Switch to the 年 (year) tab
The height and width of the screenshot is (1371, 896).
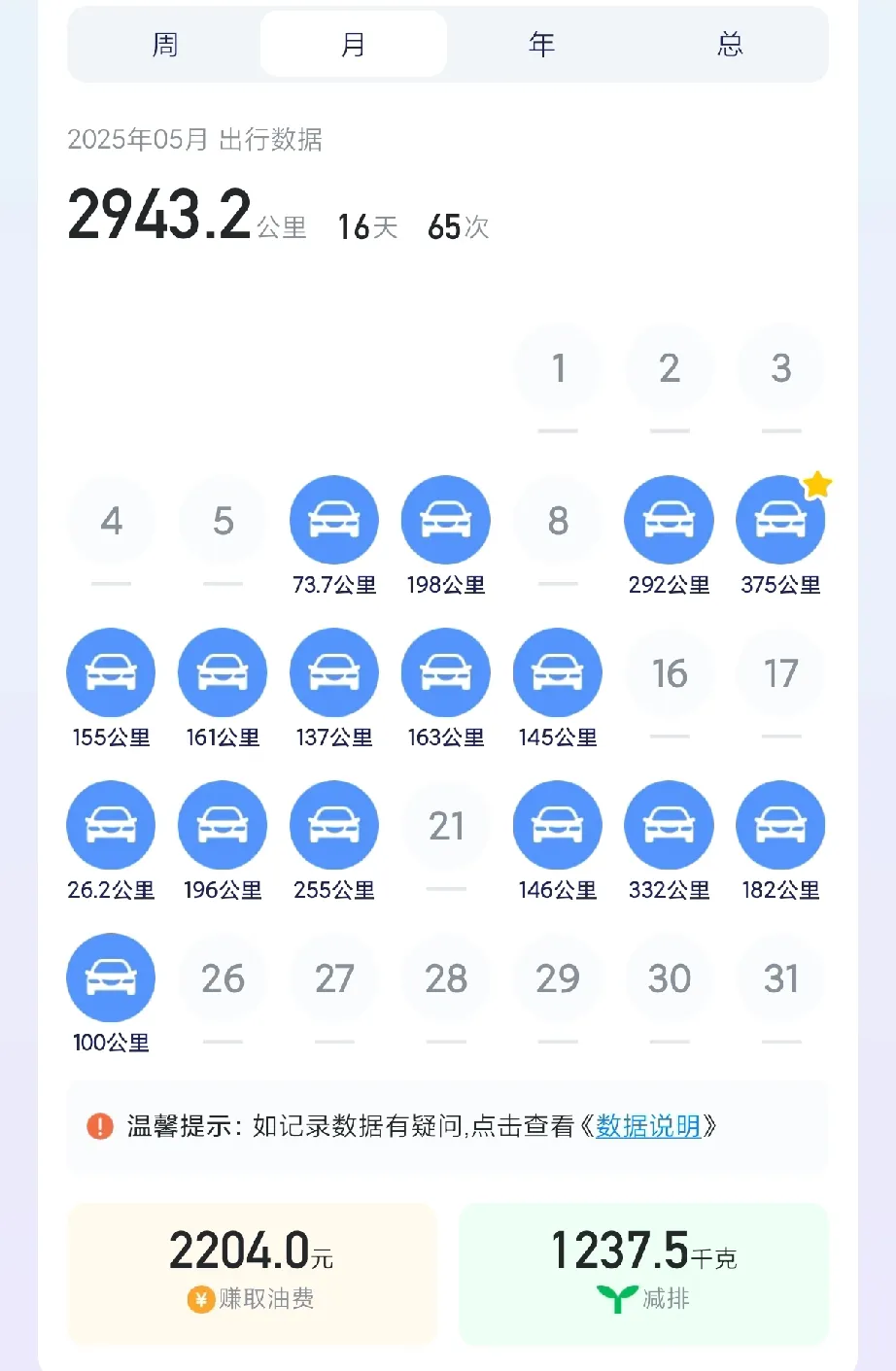click(541, 45)
